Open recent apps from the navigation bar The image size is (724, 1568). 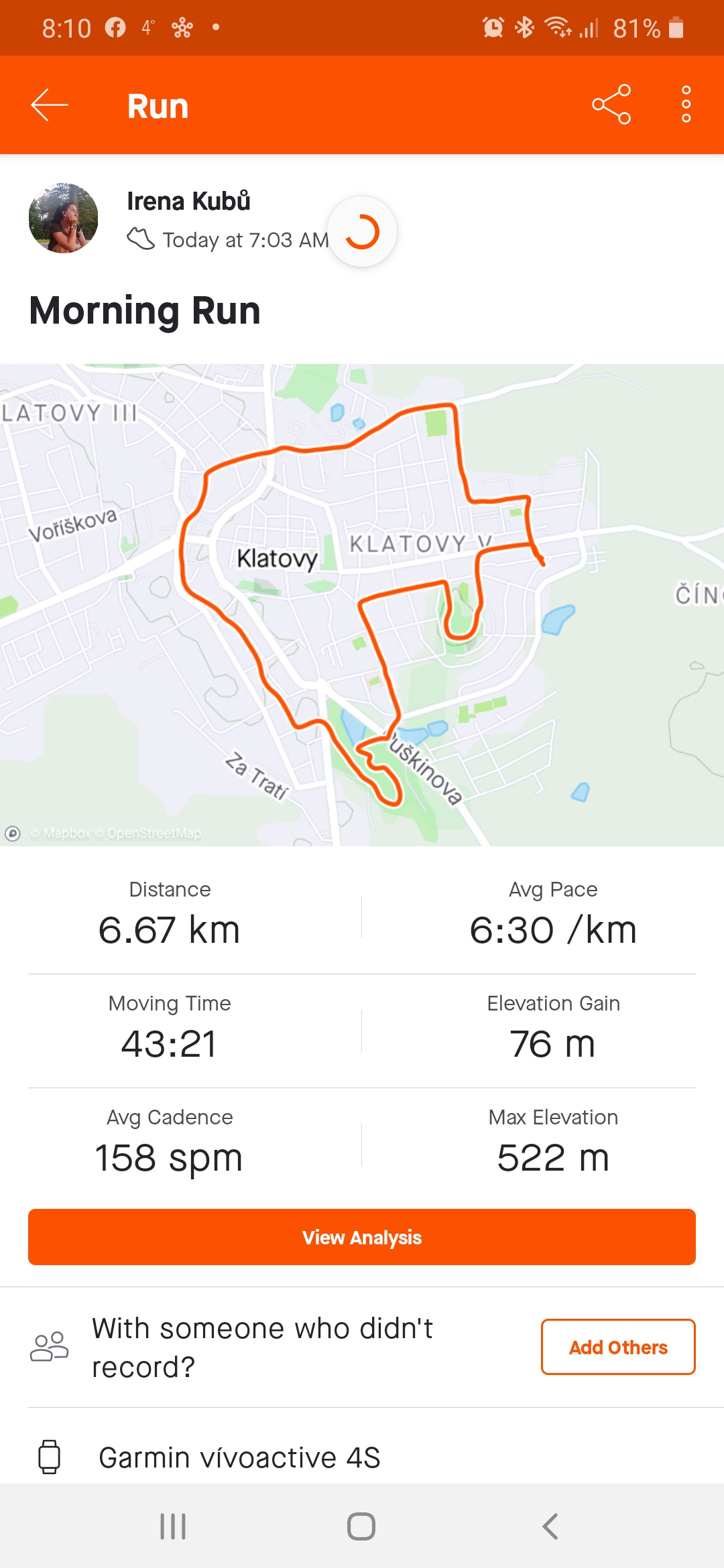pos(173,1526)
